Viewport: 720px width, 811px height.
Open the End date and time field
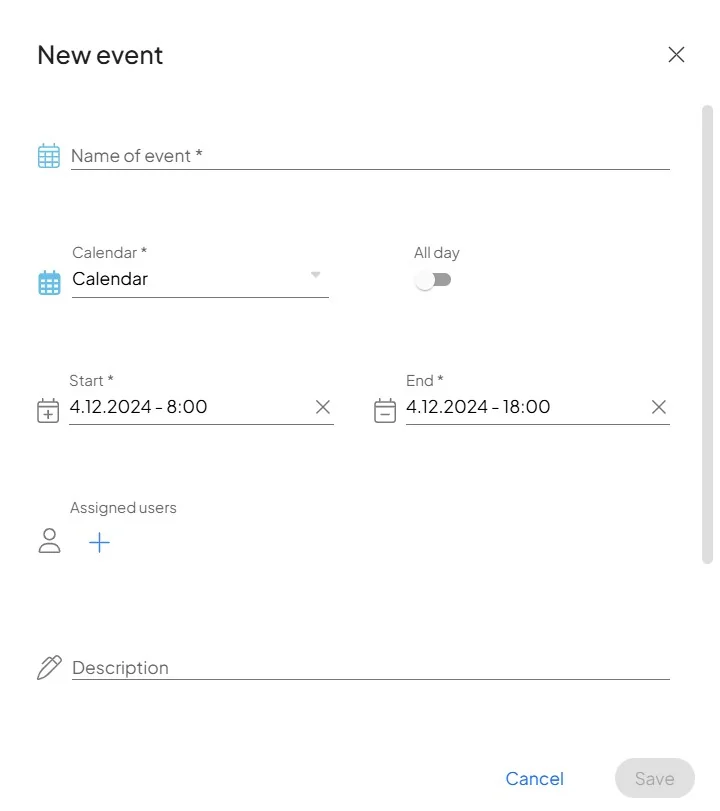click(526, 407)
